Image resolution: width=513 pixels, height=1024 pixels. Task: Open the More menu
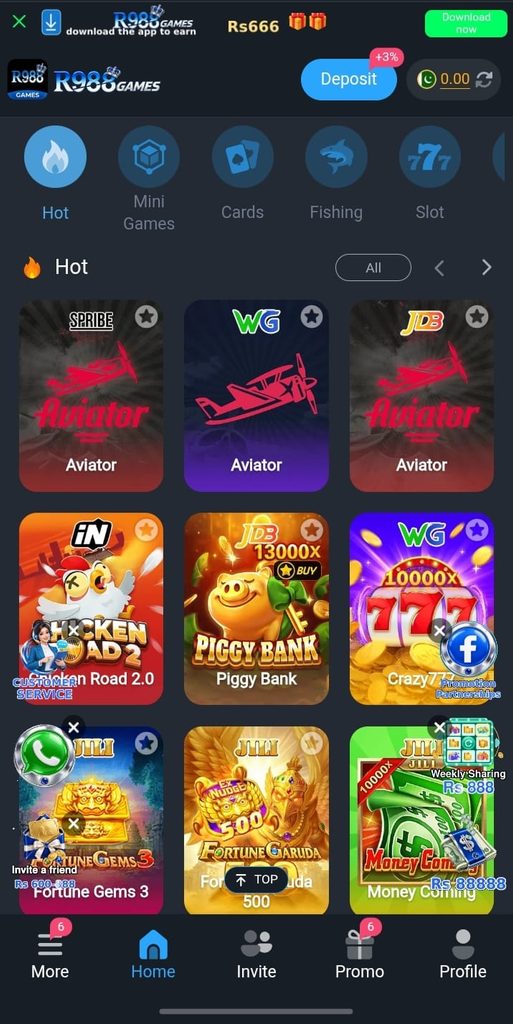tap(50, 955)
